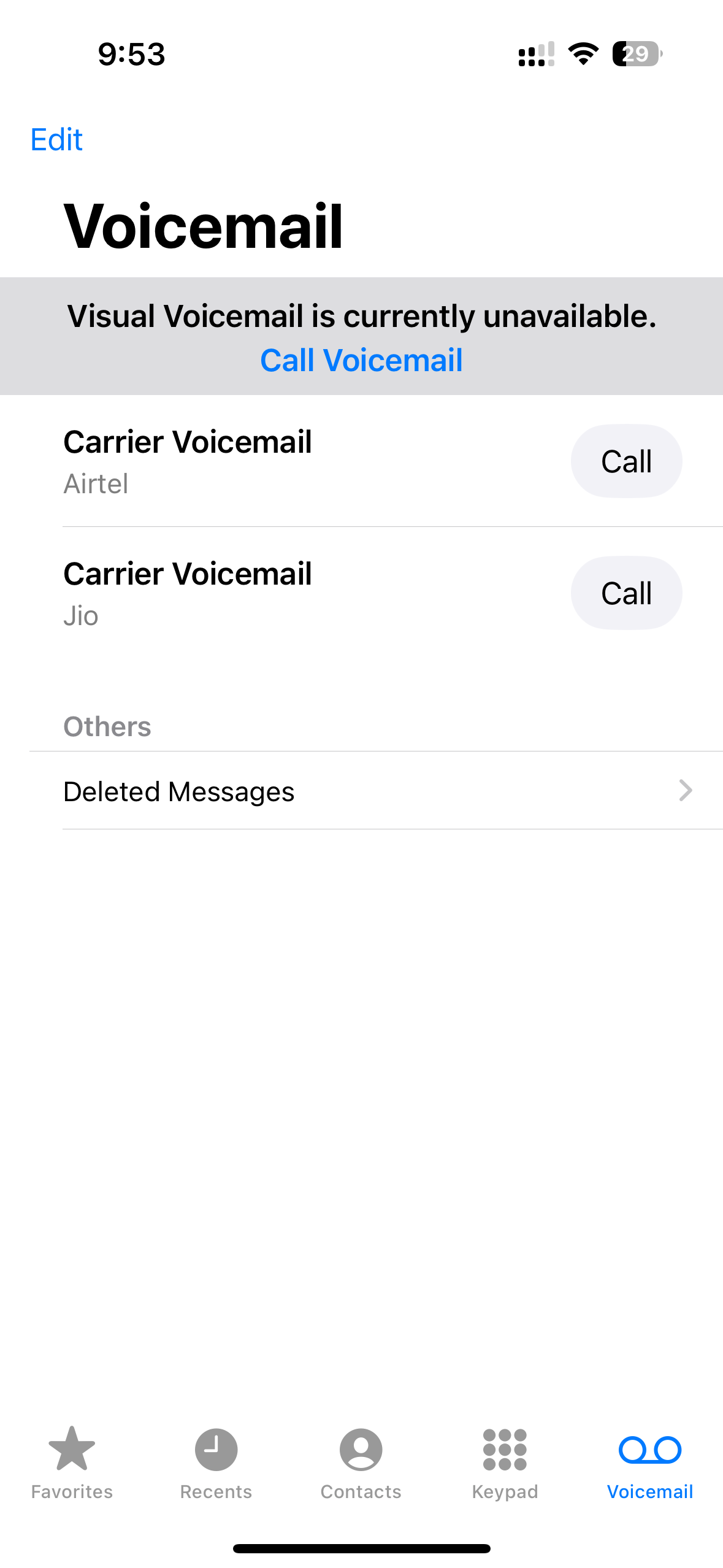Image resolution: width=723 pixels, height=1568 pixels.
Task: Call the Jio carrier voicemail
Action: coord(626,593)
